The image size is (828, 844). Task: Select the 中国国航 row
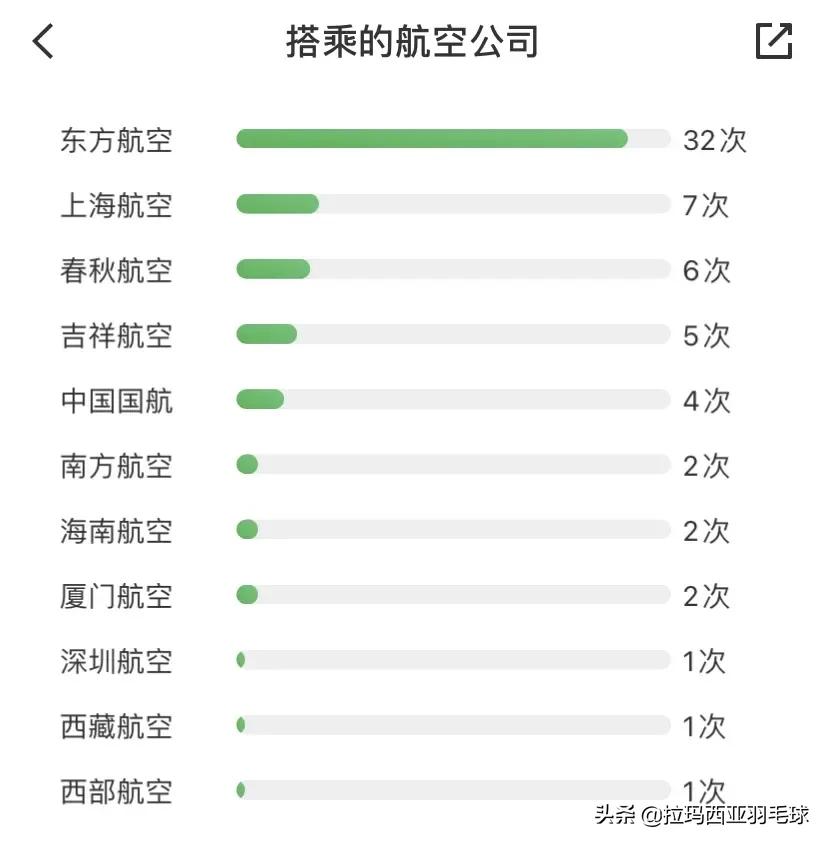[x=116, y=401]
